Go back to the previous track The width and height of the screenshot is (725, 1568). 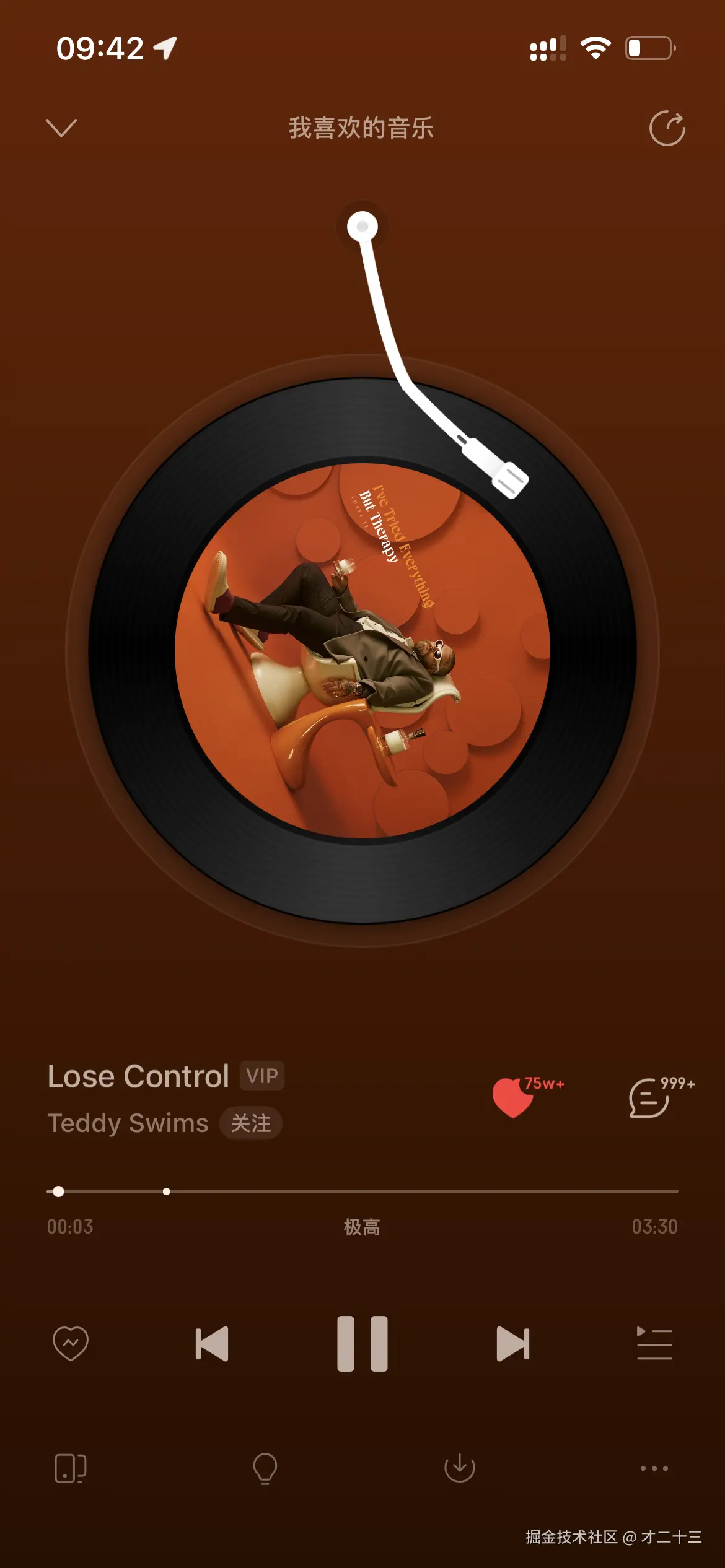(x=212, y=1344)
